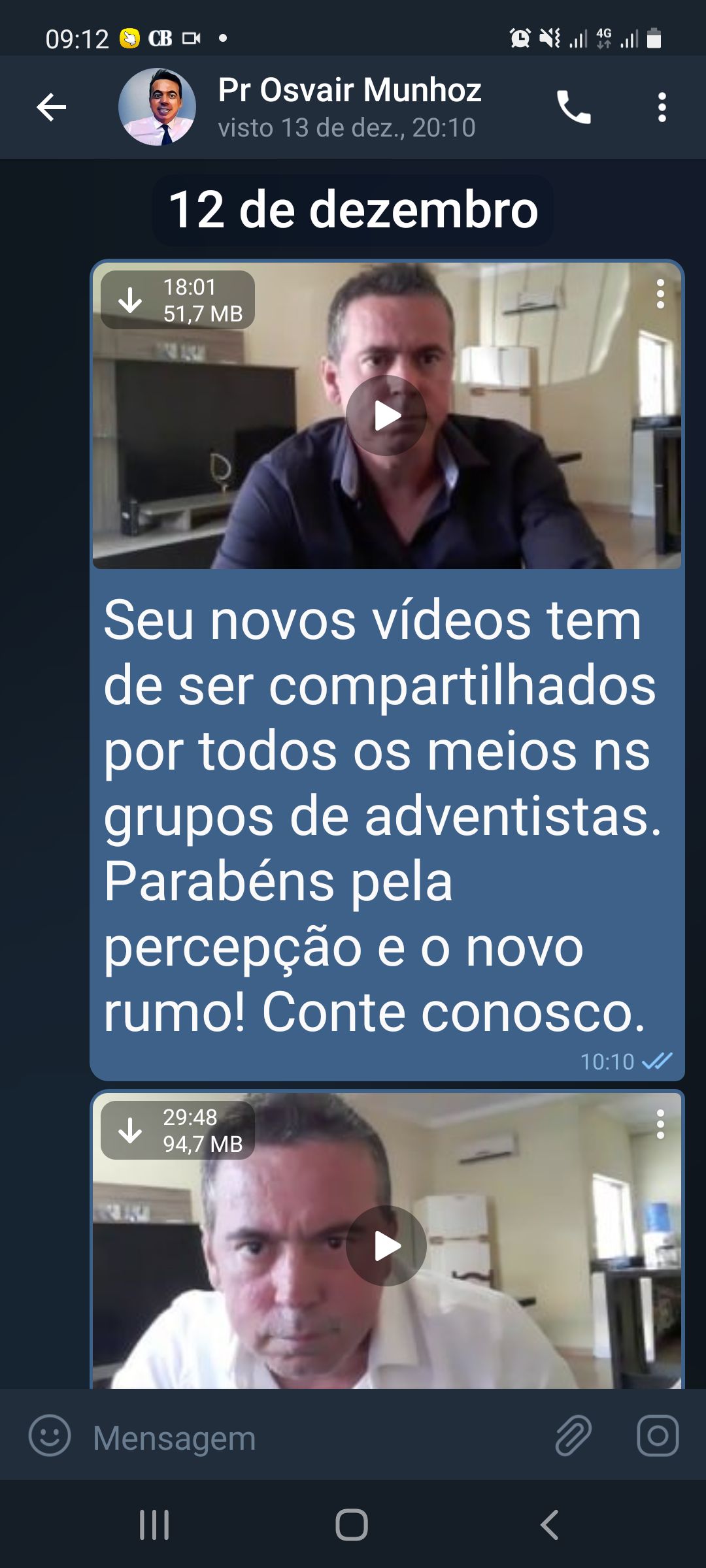Play the 29:48 video
Image resolution: width=706 pixels, height=1568 pixels.
pyautogui.click(x=386, y=1246)
